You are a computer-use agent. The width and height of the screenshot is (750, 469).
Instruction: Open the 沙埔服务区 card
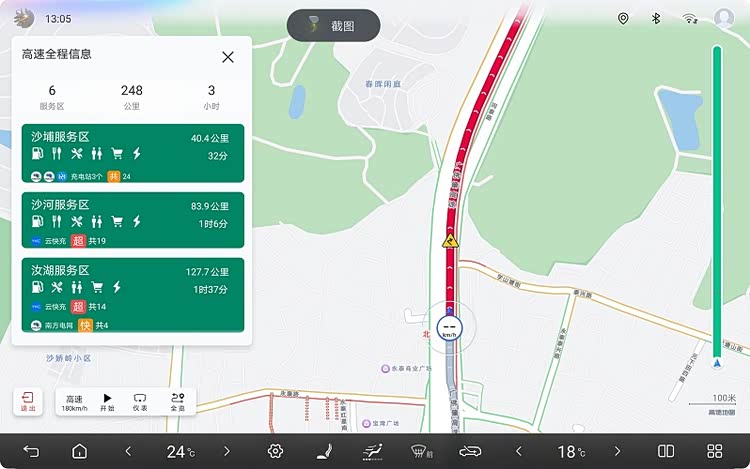click(x=132, y=153)
